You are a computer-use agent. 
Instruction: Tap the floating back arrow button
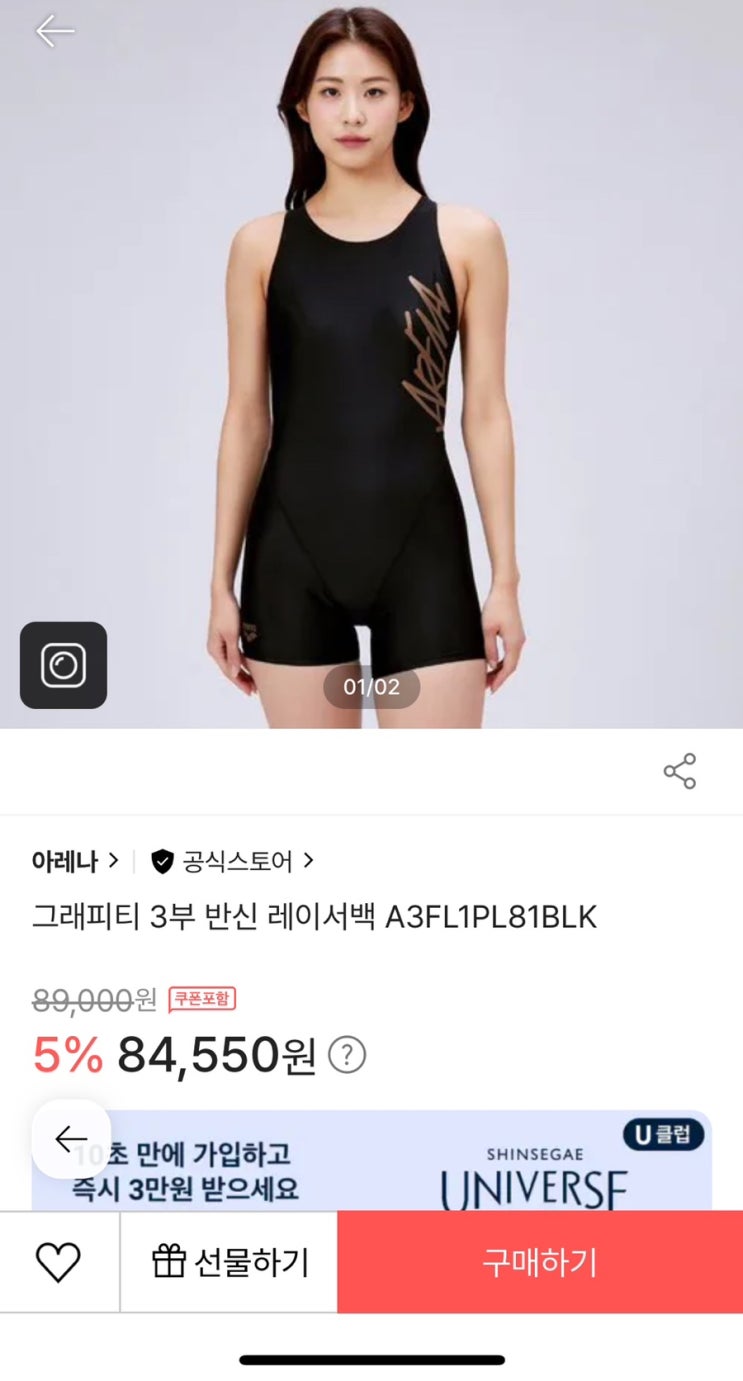pos(71,1139)
